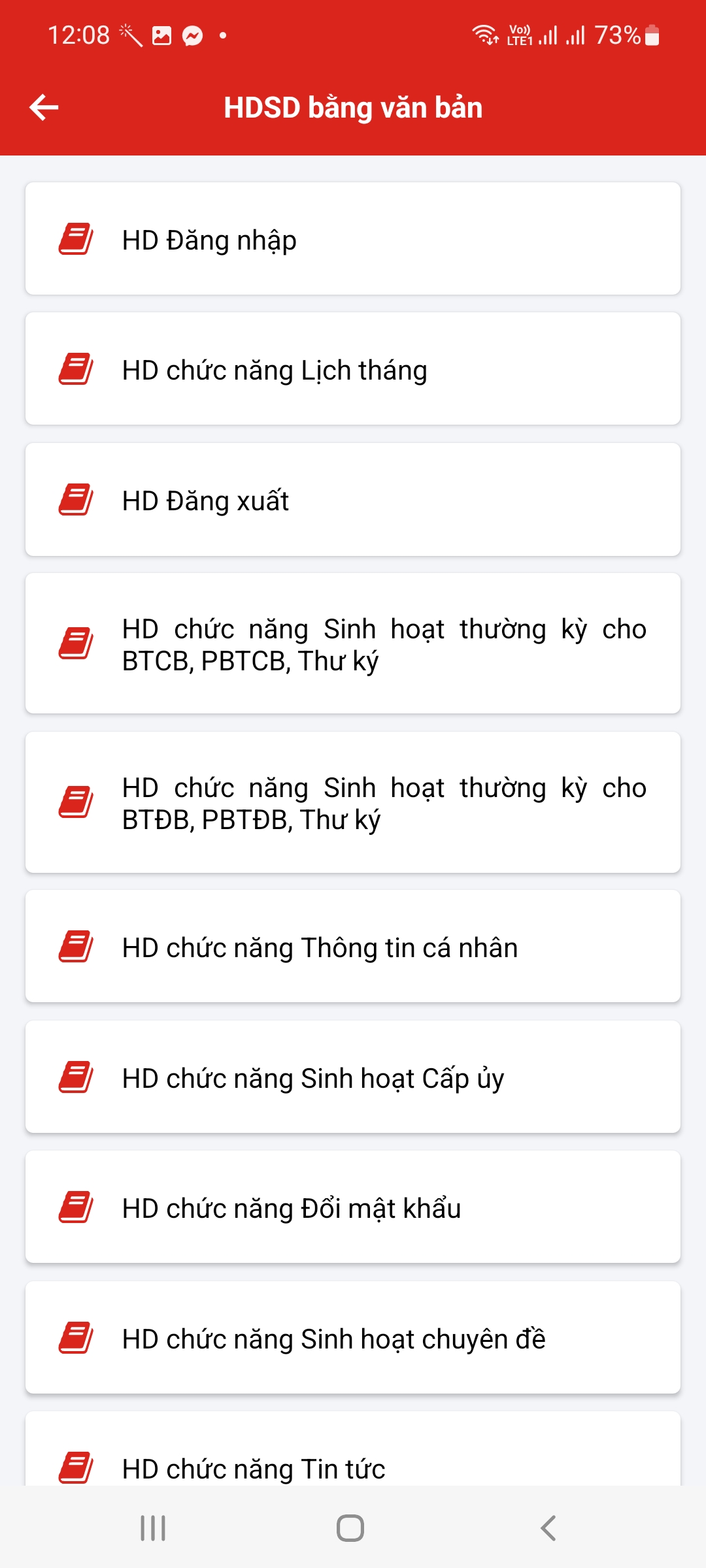706x1568 pixels.
Task: Open HD chức năng Tin tức
Action: click(x=353, y=1449)
